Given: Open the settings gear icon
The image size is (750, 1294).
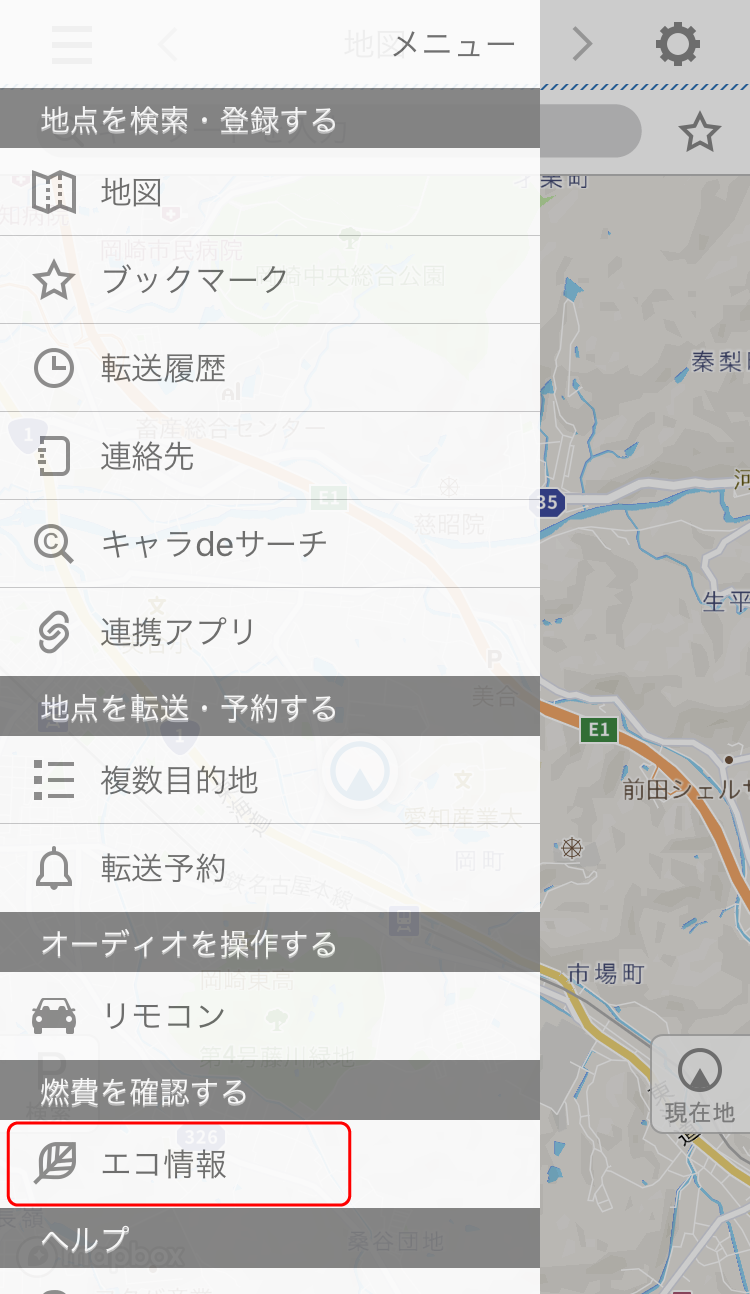Looking at the screenshot, I should pyautogui.click(x=677, y=44).
